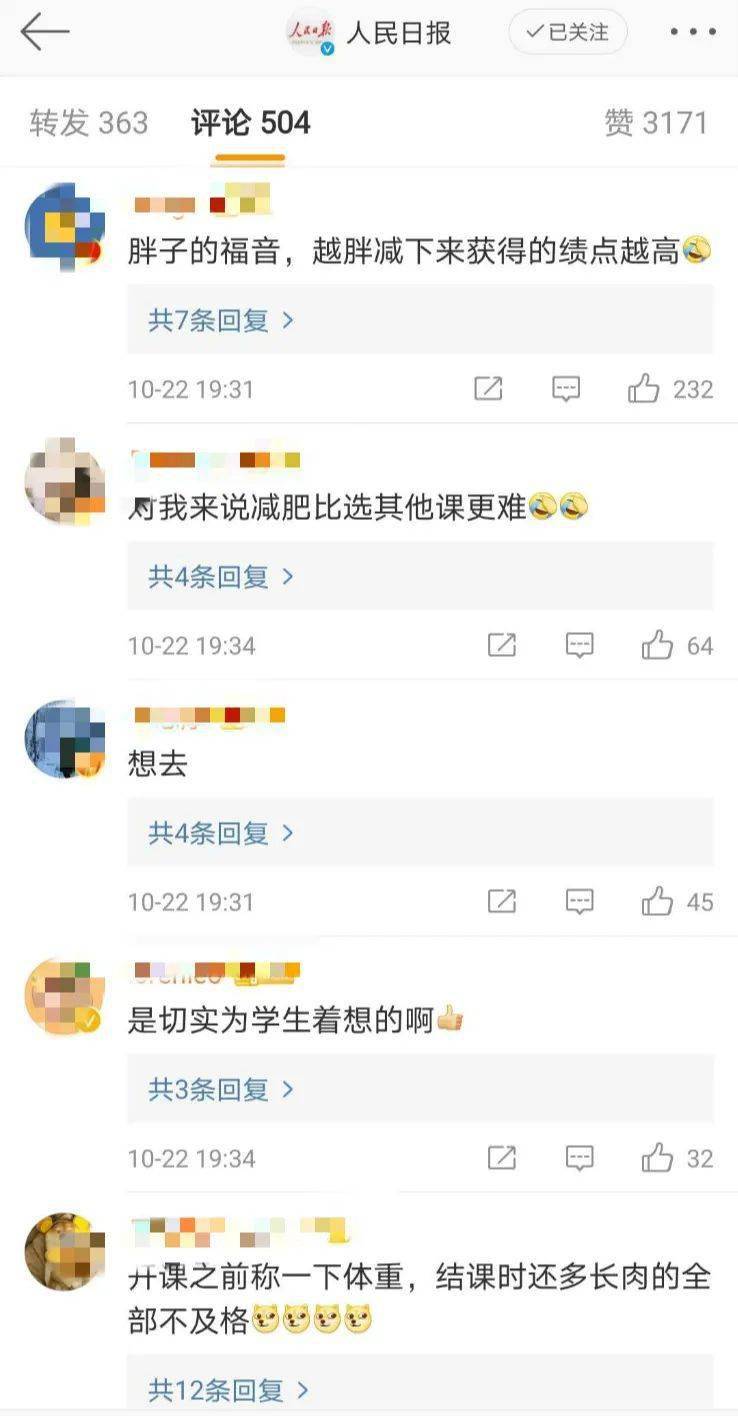The image size is (738, 1416).
Task: Switch to the 赞 3171 tab
Action: (x=656, y=123)
